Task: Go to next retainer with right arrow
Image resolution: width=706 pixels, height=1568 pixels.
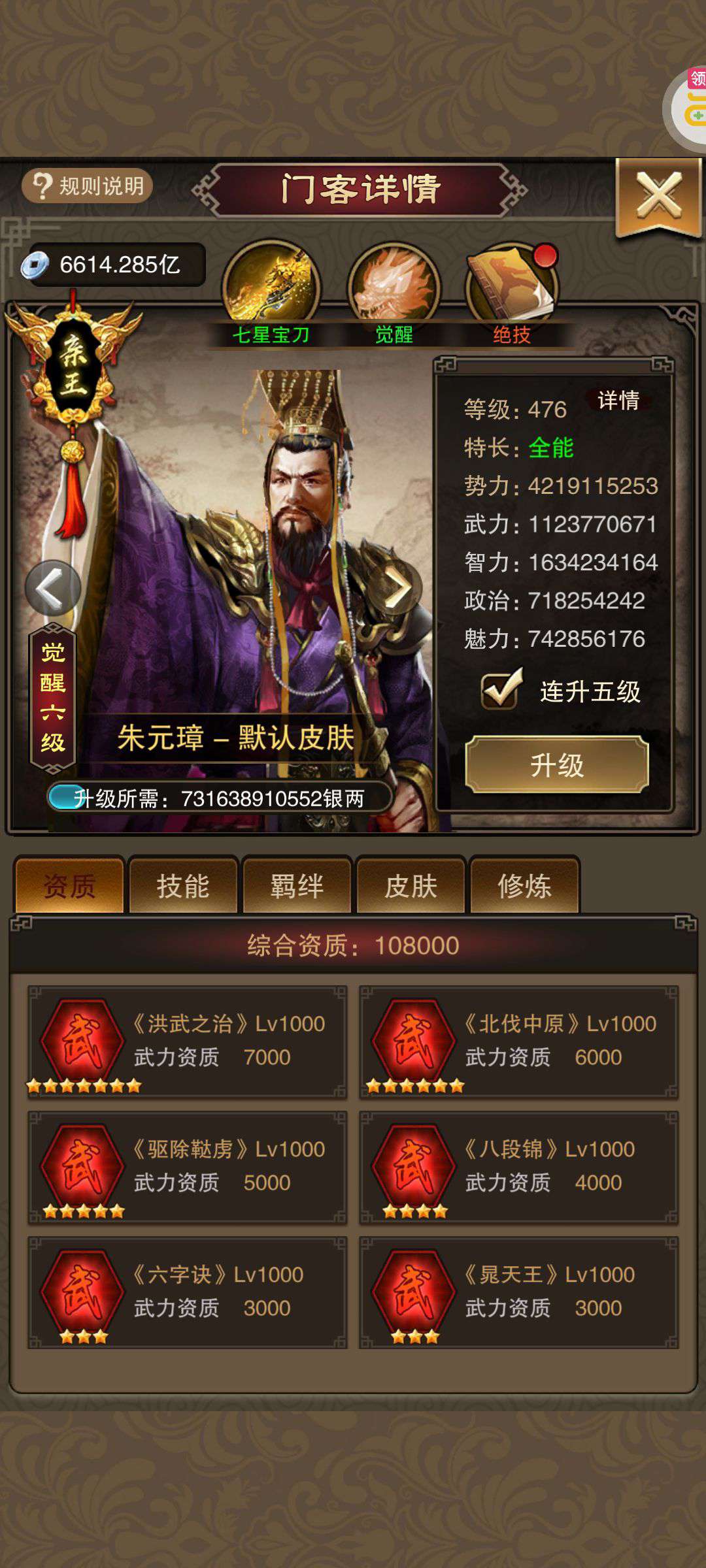Action: (397, 589)
